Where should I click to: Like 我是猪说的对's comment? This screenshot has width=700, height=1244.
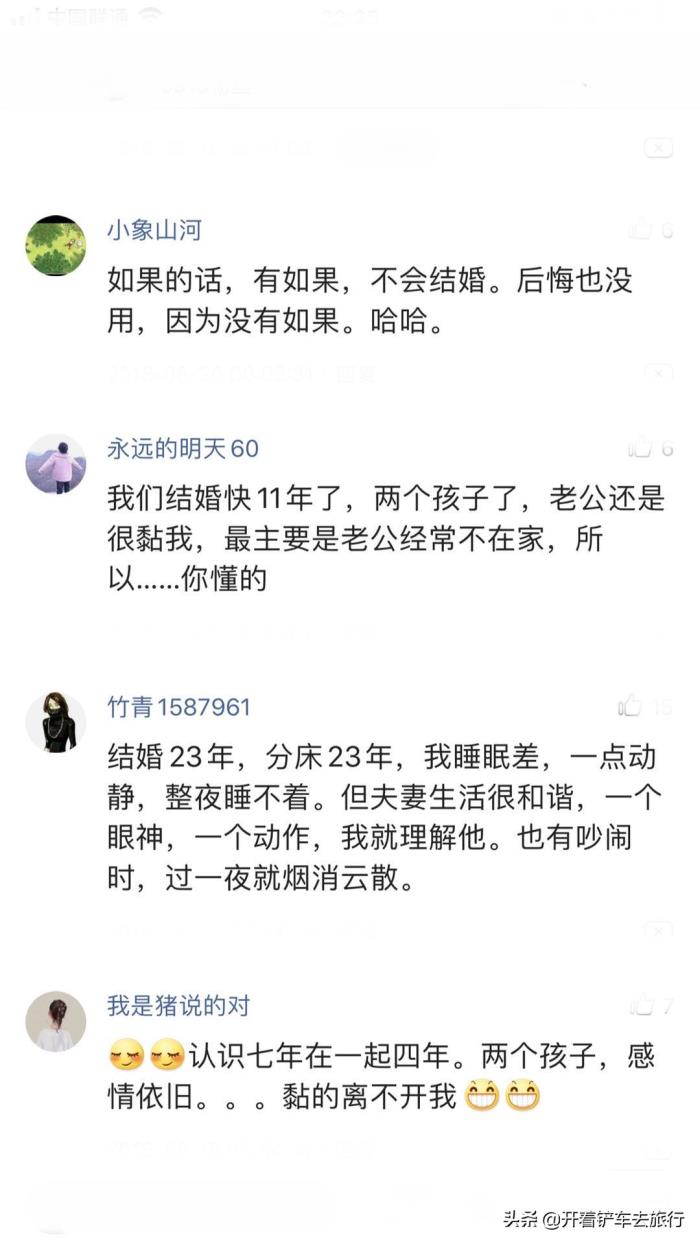point(640,1005)
